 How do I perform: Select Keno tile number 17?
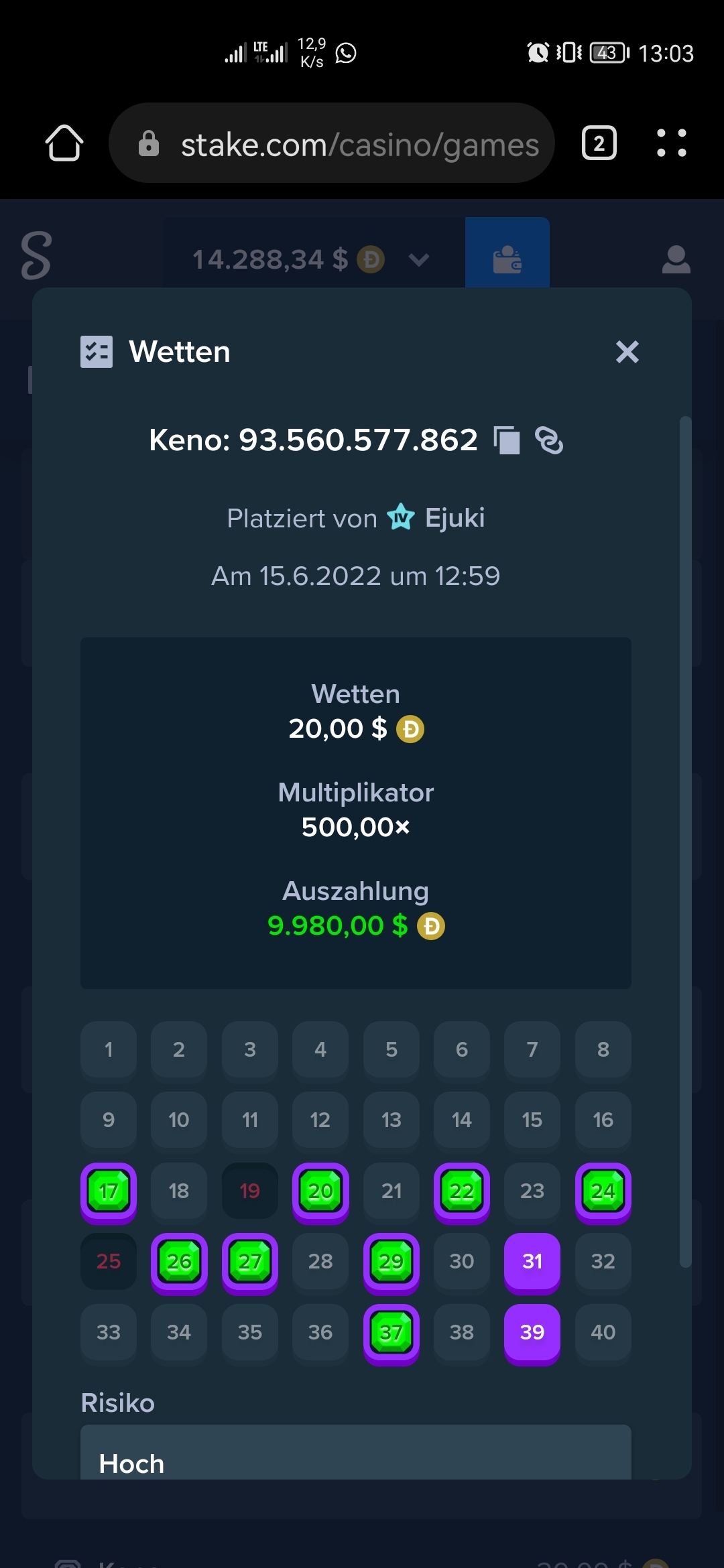coord(109,1192)
